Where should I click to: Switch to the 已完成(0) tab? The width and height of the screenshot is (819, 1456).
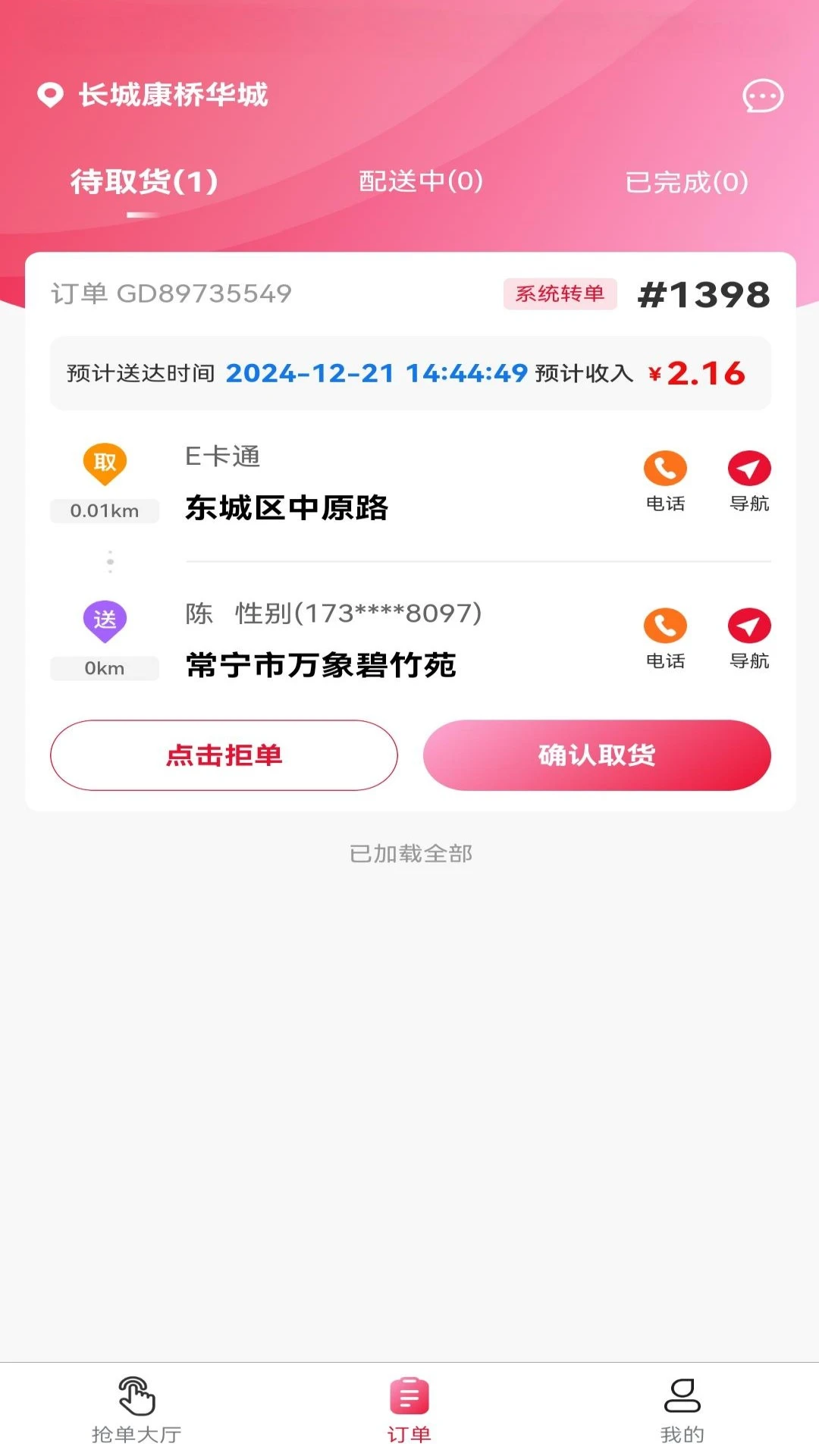coord(686,182)
